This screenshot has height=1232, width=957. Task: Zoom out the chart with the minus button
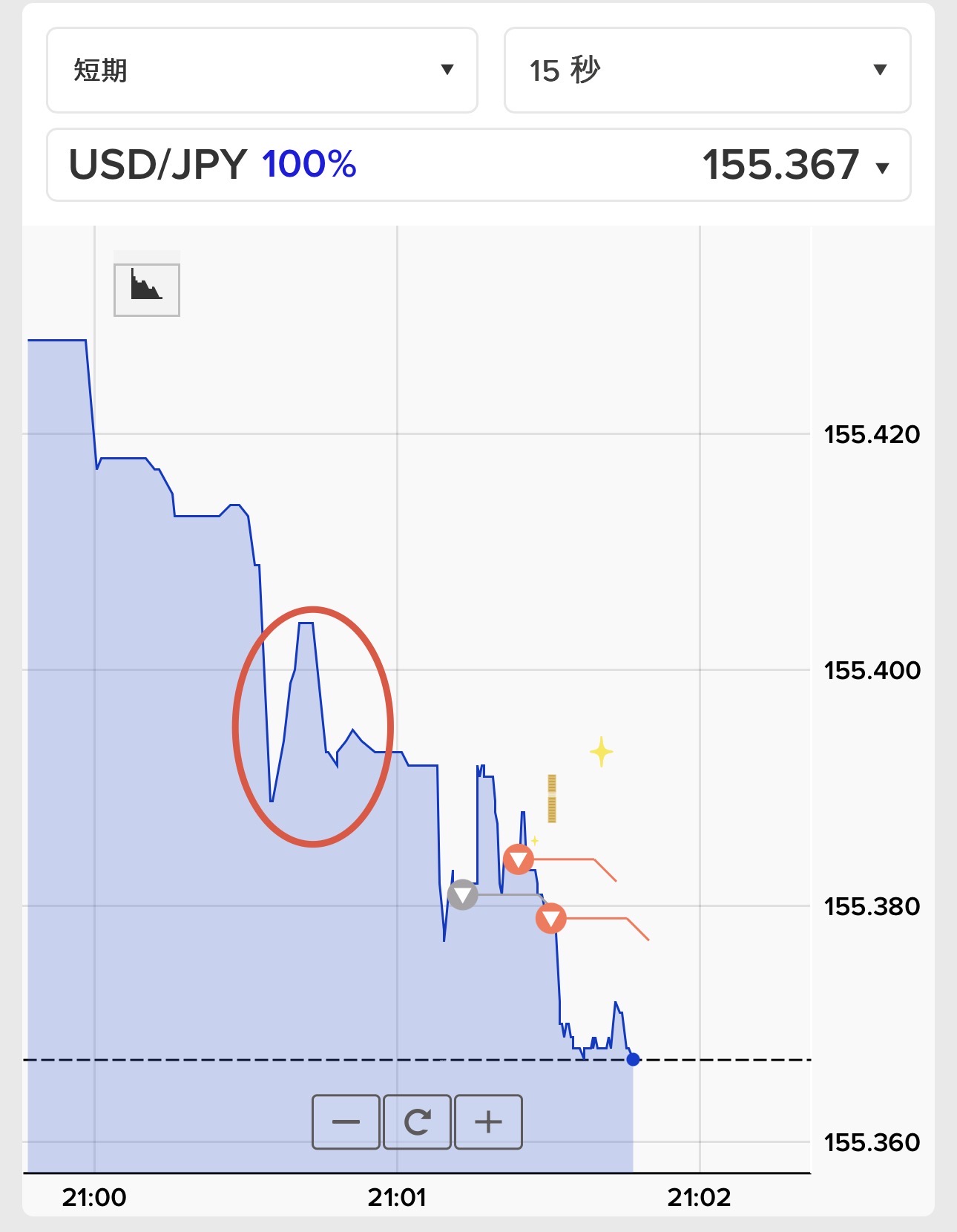tap(346, 1121)
